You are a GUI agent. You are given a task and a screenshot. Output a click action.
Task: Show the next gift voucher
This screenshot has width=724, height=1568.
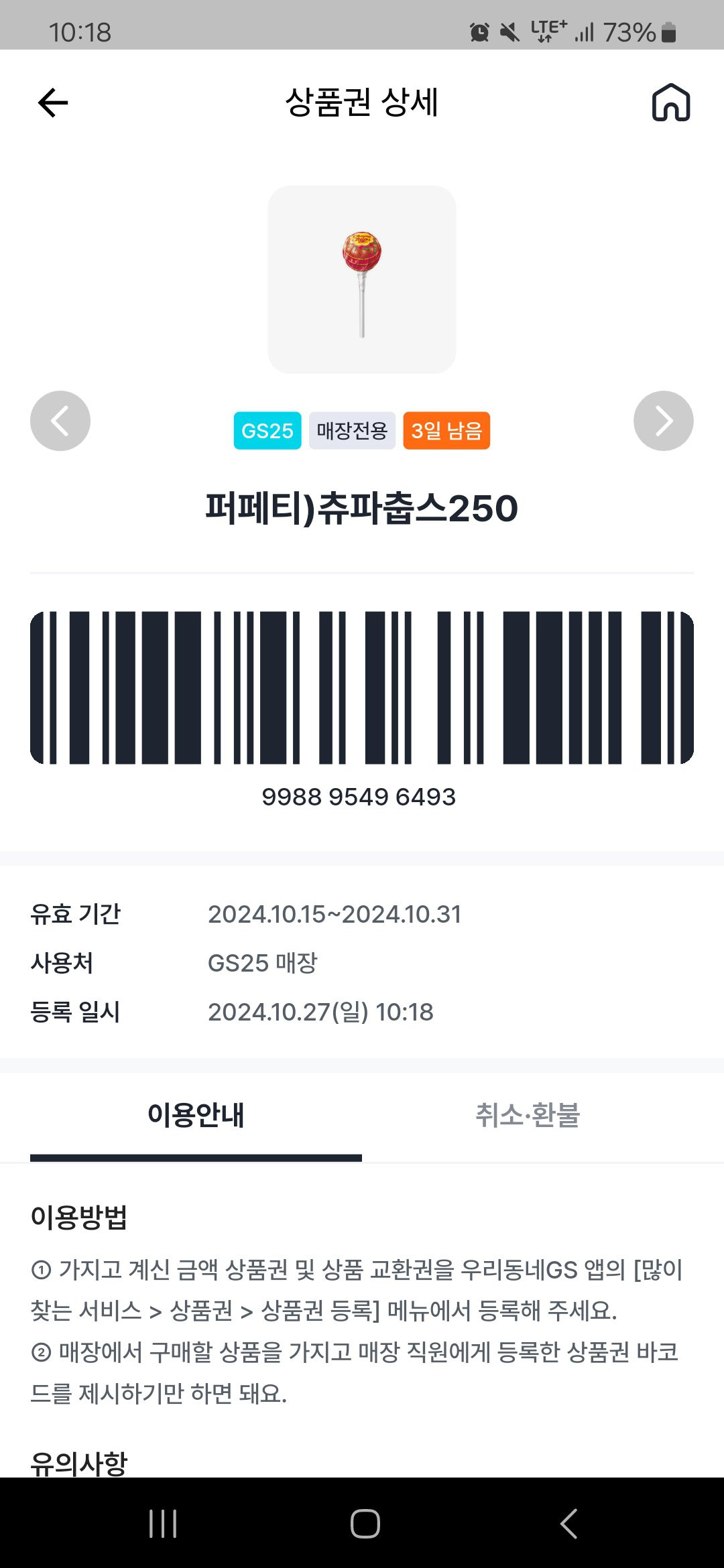[663, 421]
